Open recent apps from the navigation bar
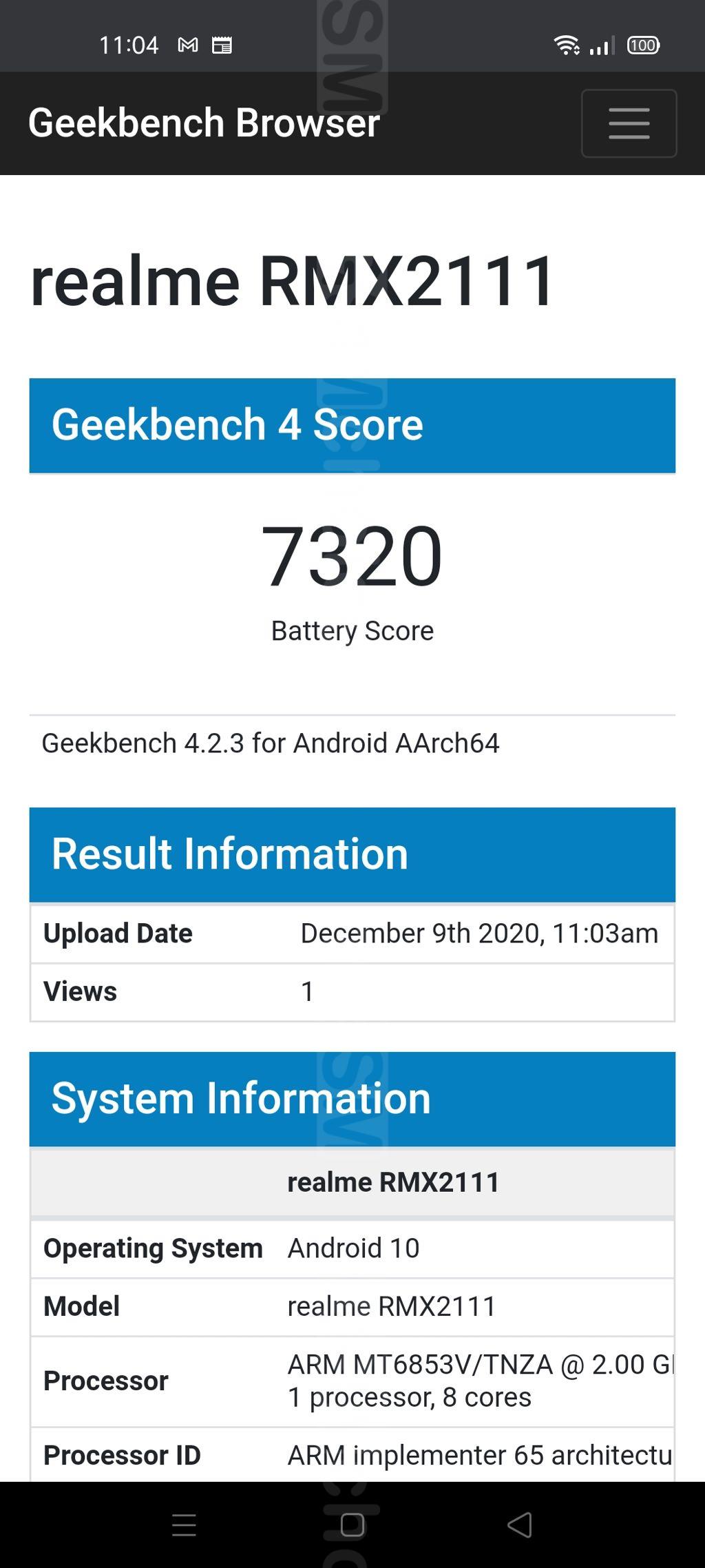705x1568 pixels. coord(184,1525)
